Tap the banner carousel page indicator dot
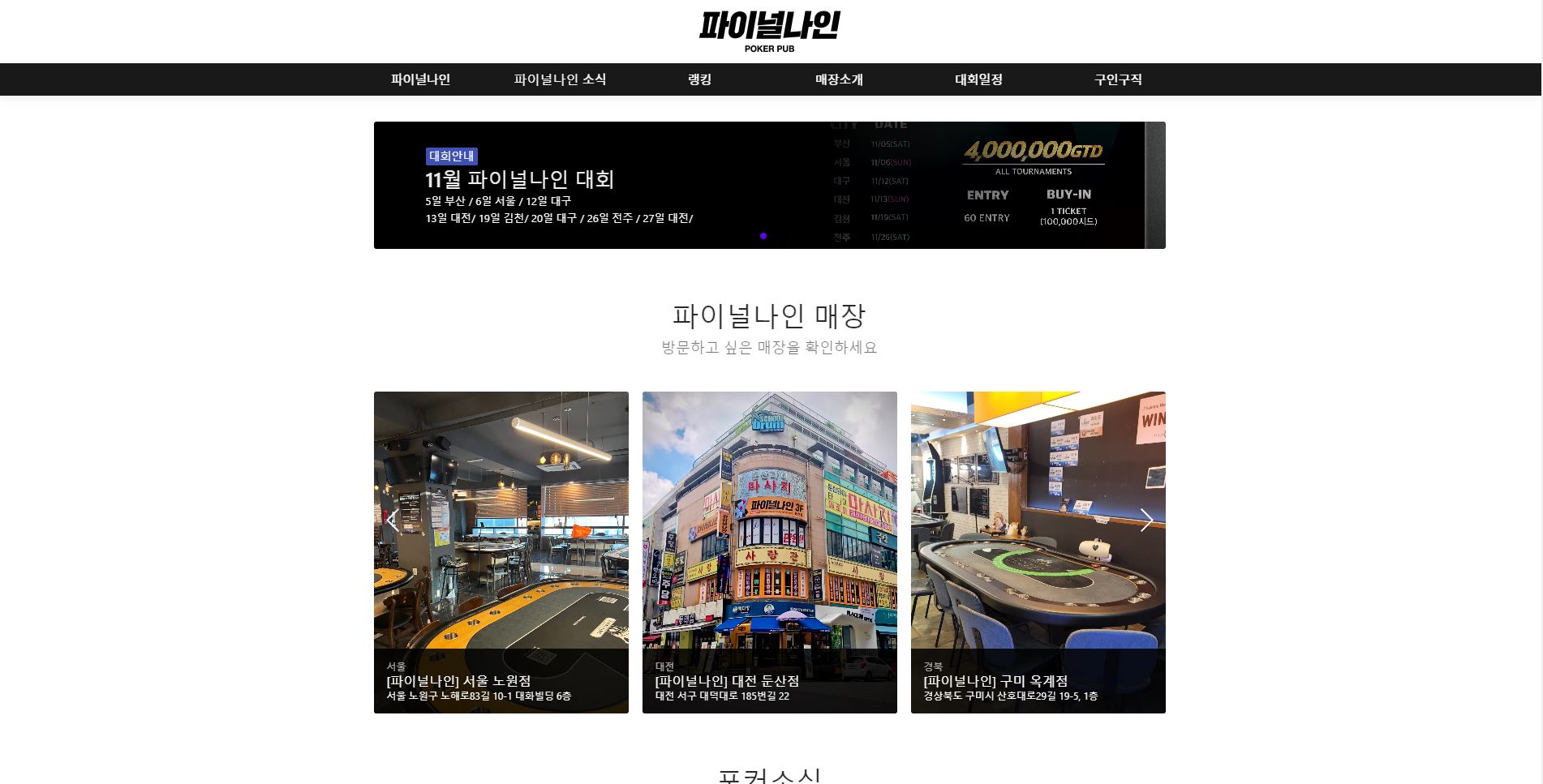Image resolution: width=1543 pixels, height=784 pixels. click(x=763, y=236)
